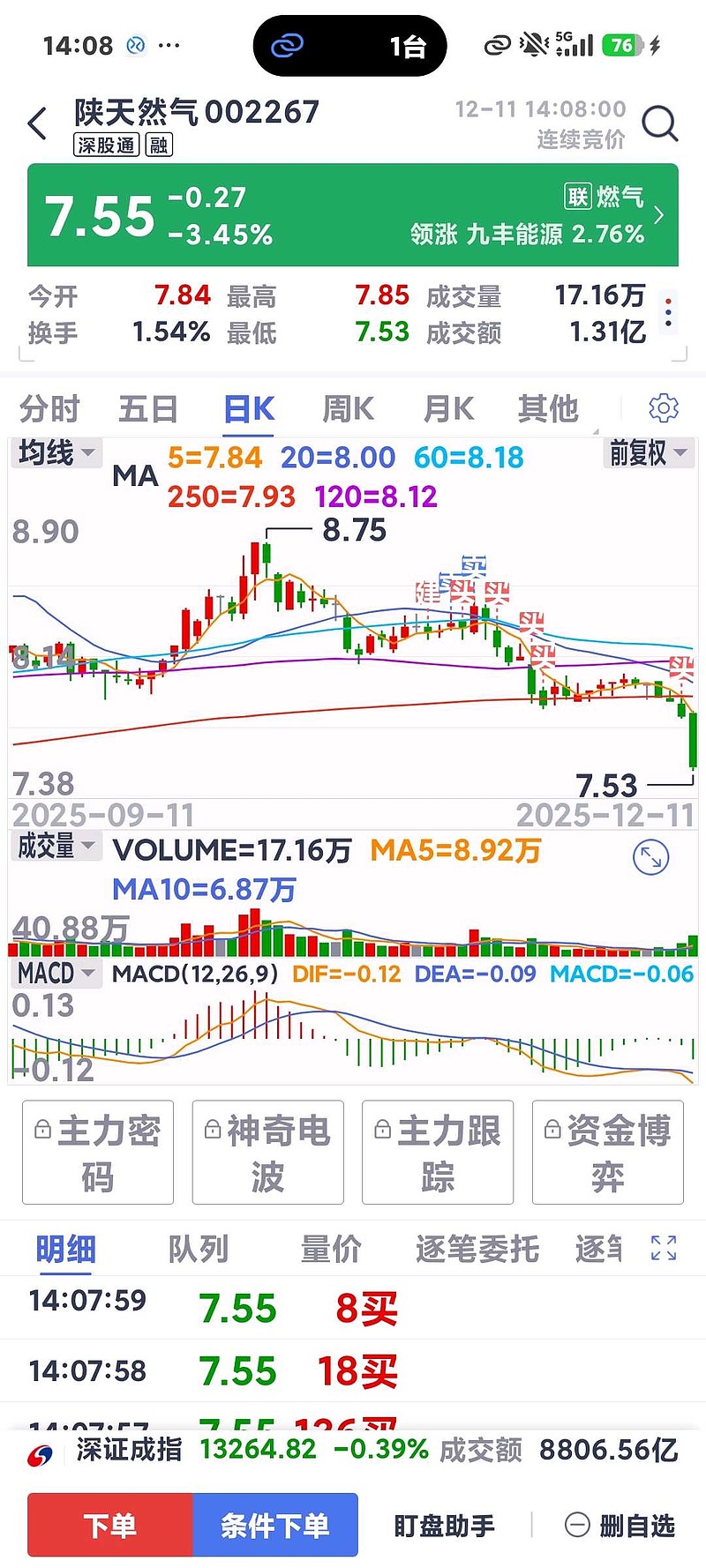Open chart settings gear

663,408
